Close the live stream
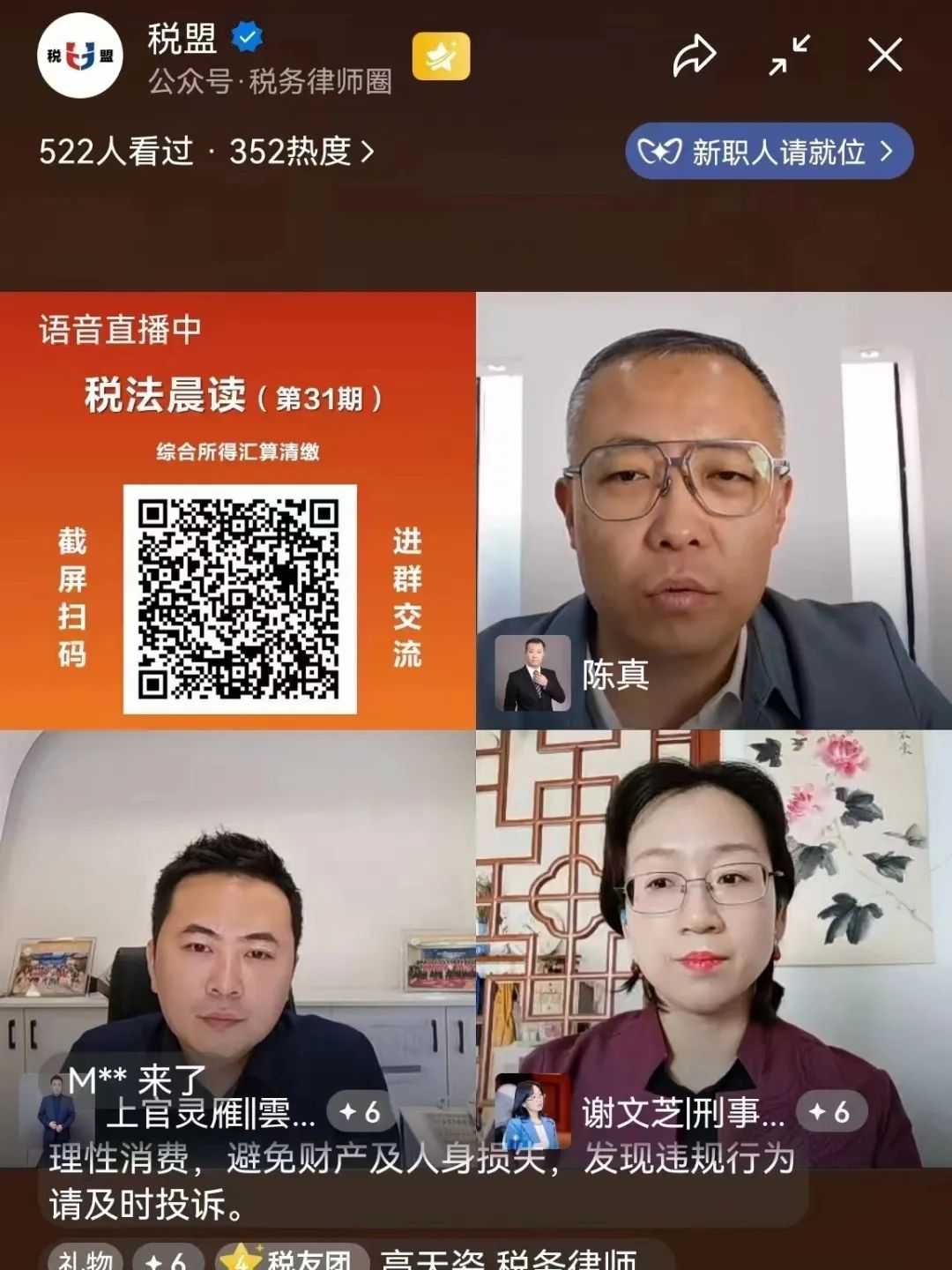Viewport: 952px width, 1270px height. (x=884, y=56)
